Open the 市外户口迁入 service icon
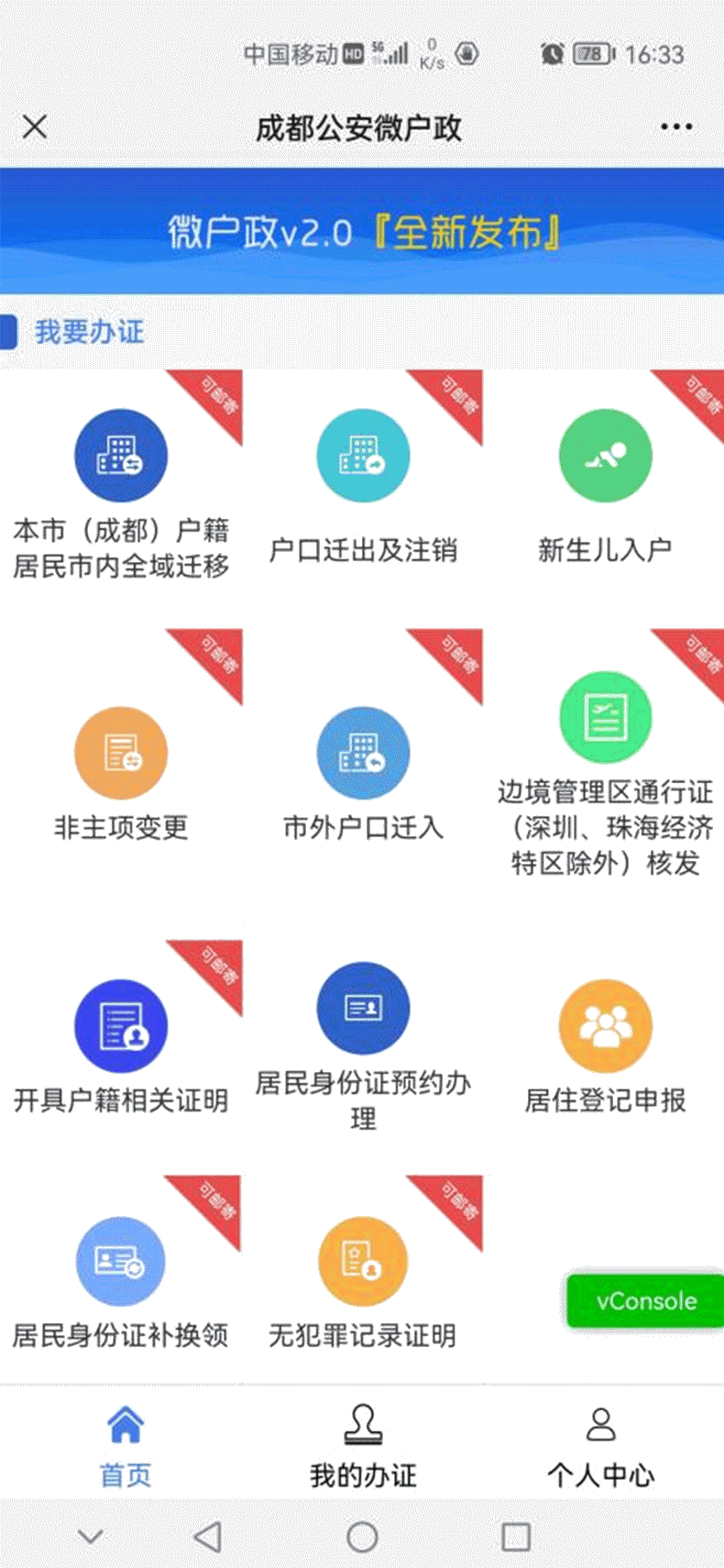 (362, 754)
